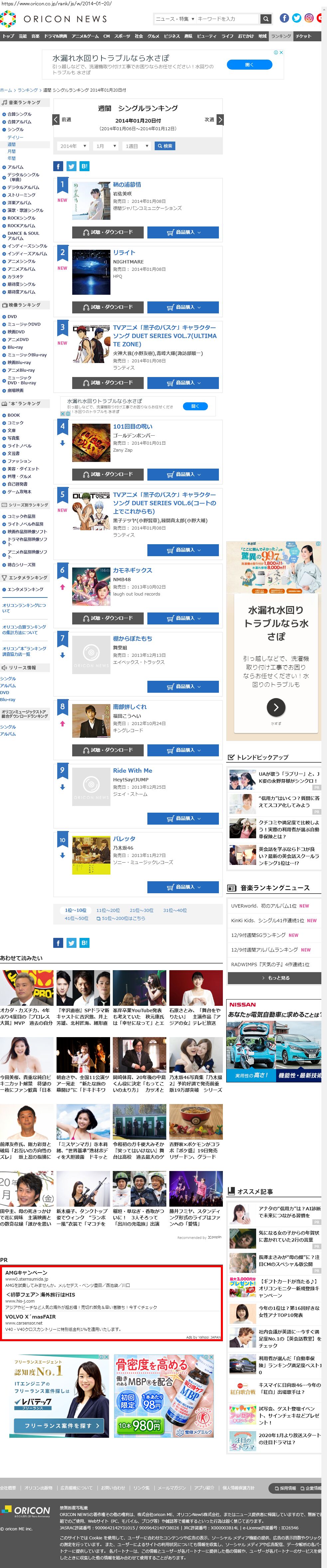The height and width of the screenshot is (1568, 327).
Task: Tap the search magnifier icon in header
Action: (265, 19)
